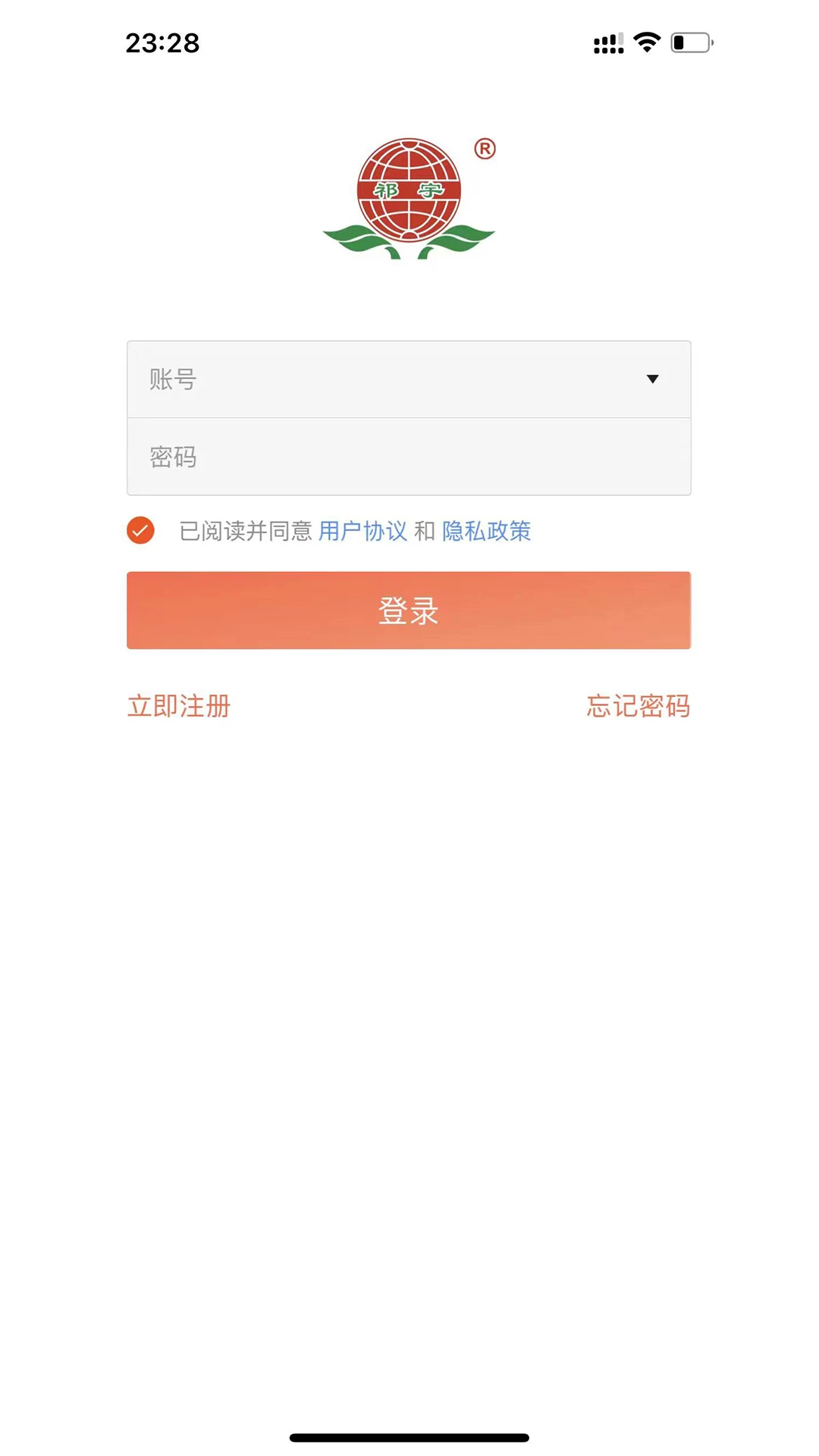Click 忘记密码 forgot password link
819x1456 pixels.
click(639, 705)
